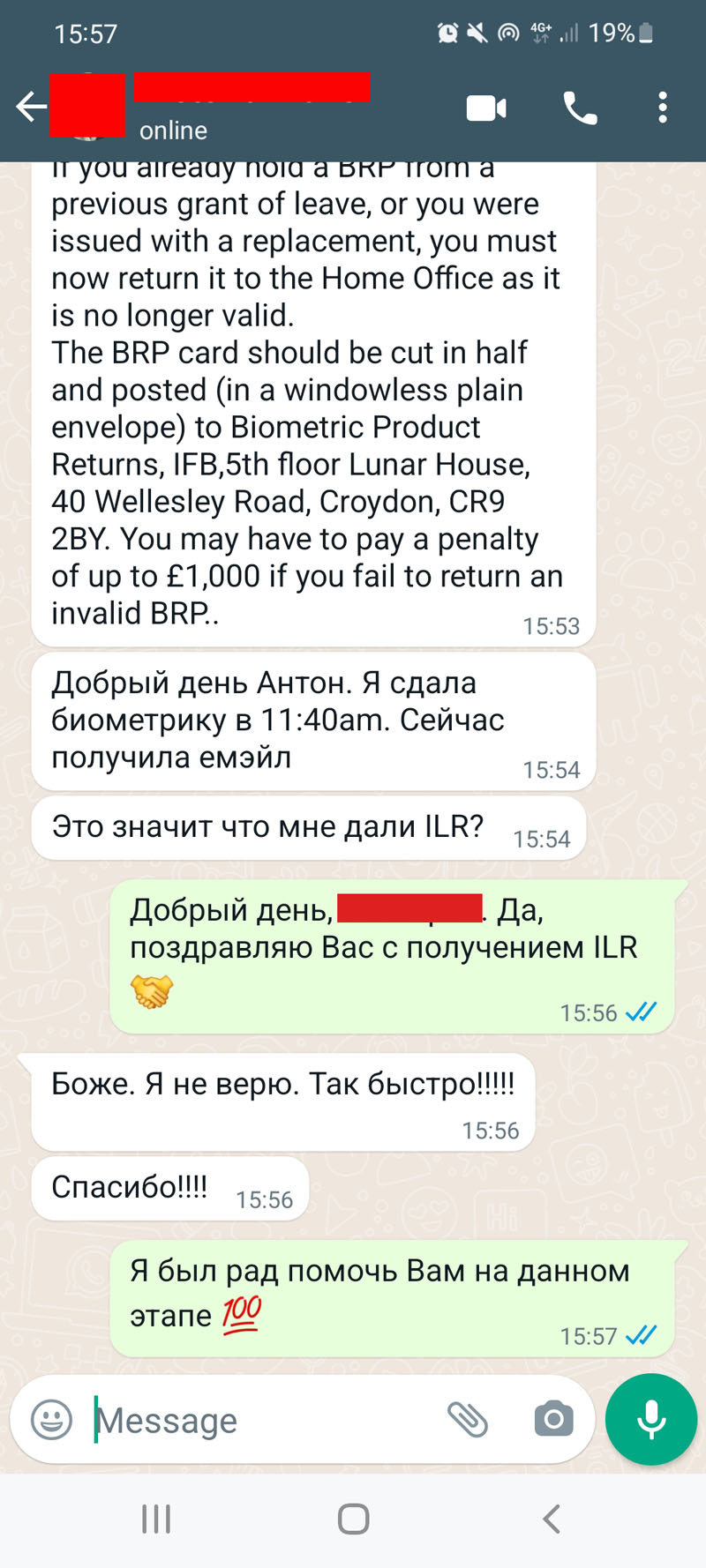Start a video call
Screen dimensions: 706x1568
pyautogui.click(x=486, y=108)
